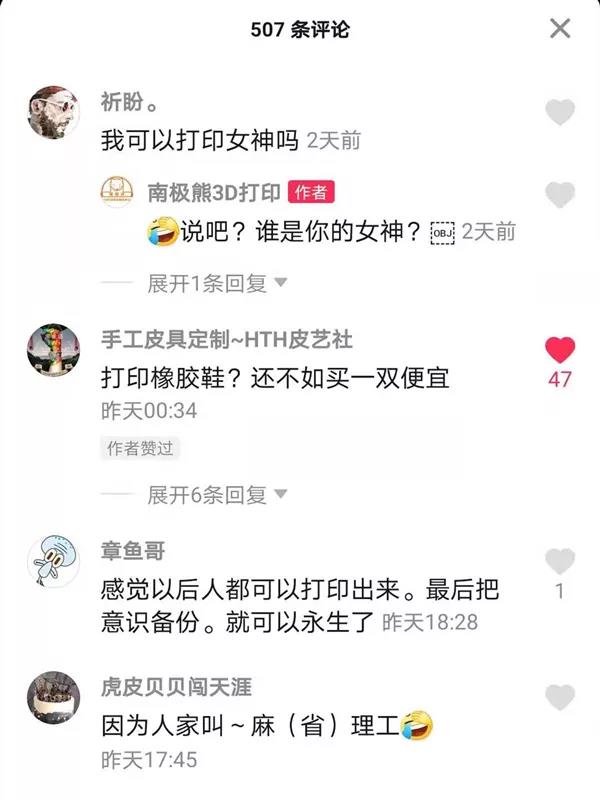The image size is (600, 799).
Task: Open 章鱼哥's squid avatar
Action: click(54, 561)
